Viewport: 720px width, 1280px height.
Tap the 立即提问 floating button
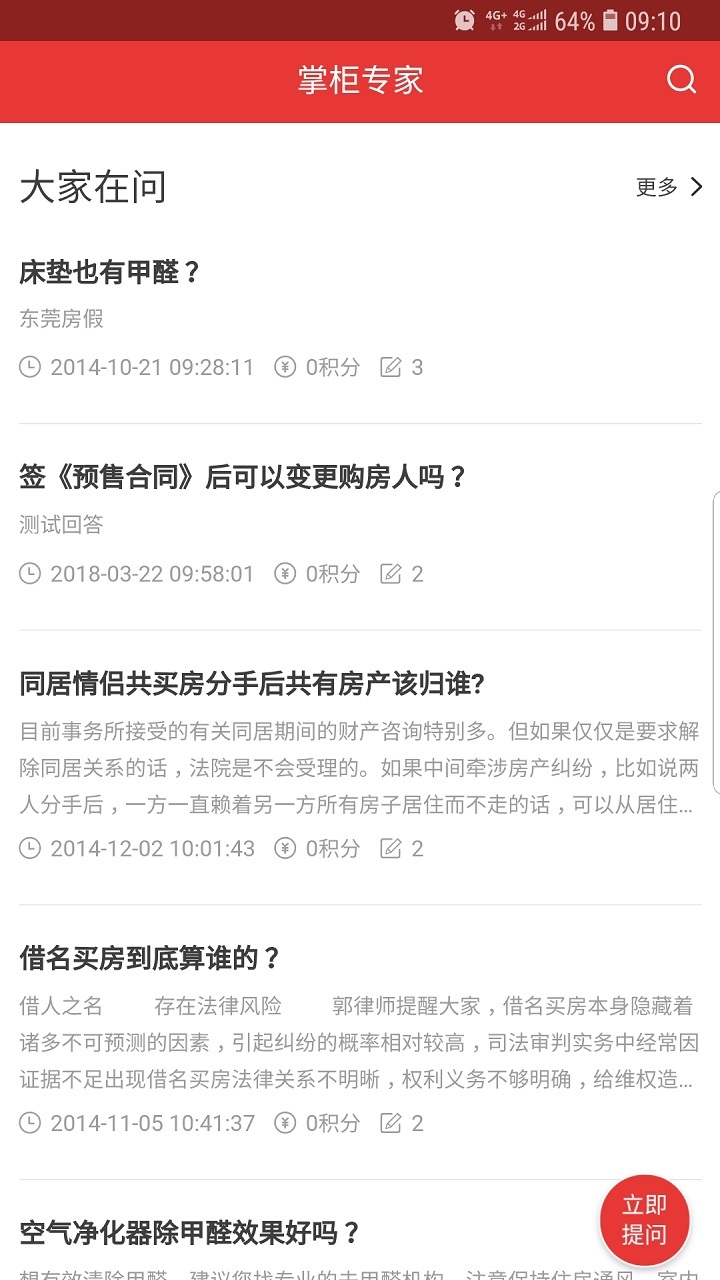click(x=644, y=1220)
